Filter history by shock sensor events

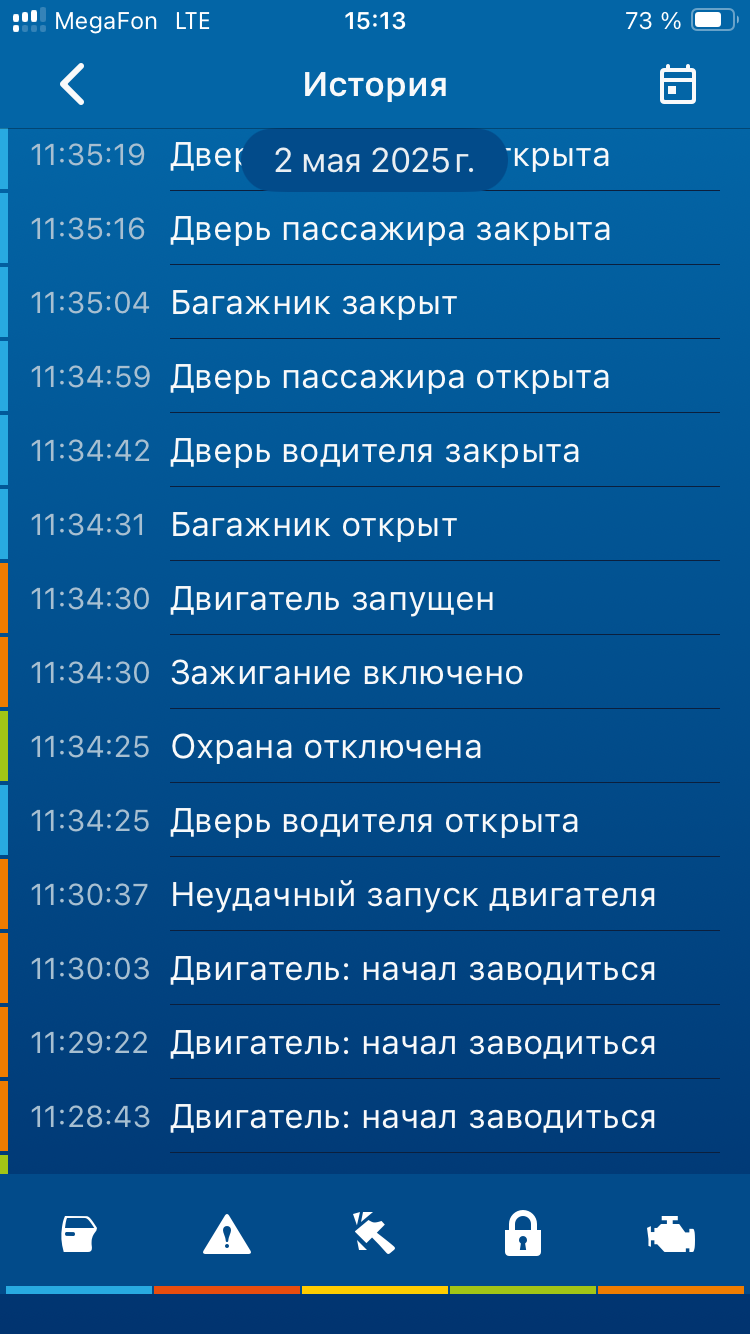tap(375, 1233)
